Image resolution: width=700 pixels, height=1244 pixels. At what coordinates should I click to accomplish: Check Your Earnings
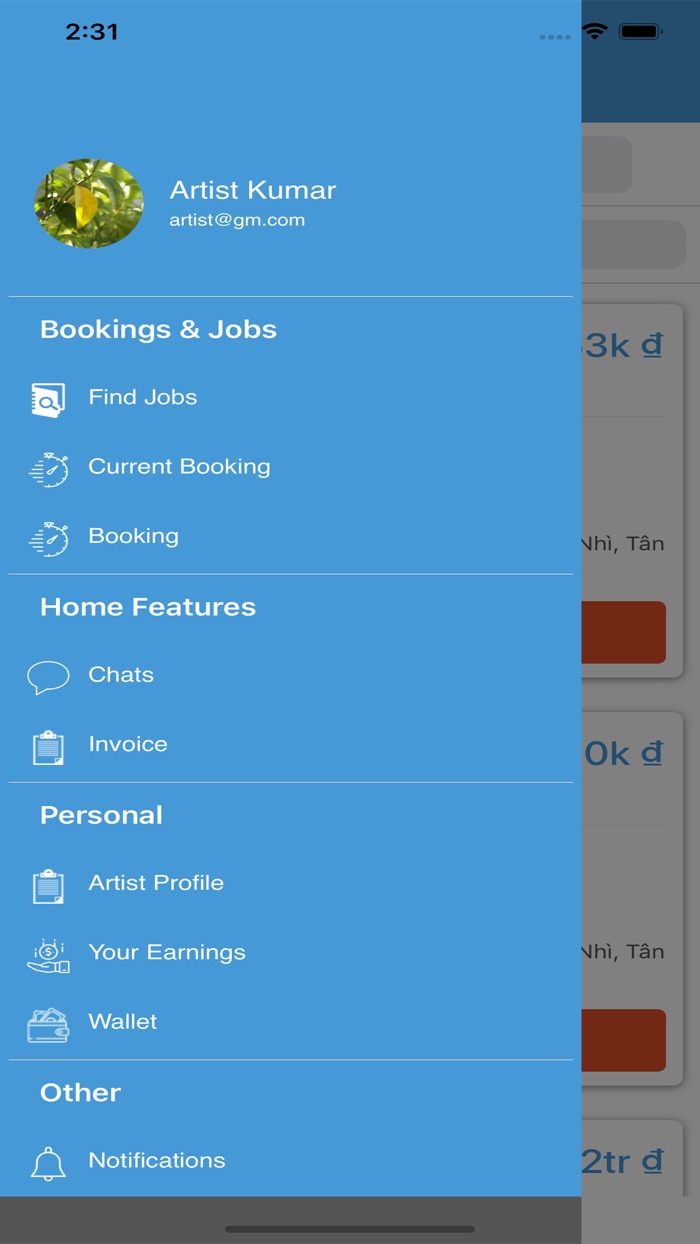point(166,952)
